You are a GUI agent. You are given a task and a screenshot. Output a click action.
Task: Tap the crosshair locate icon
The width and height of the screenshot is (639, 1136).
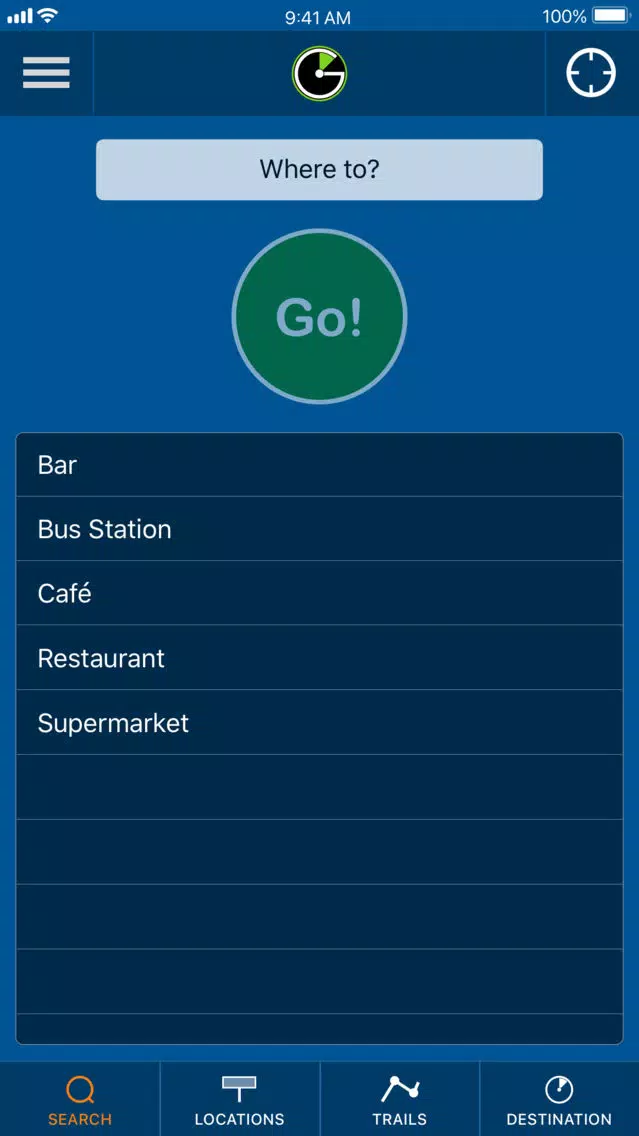(x=590, y=72)
